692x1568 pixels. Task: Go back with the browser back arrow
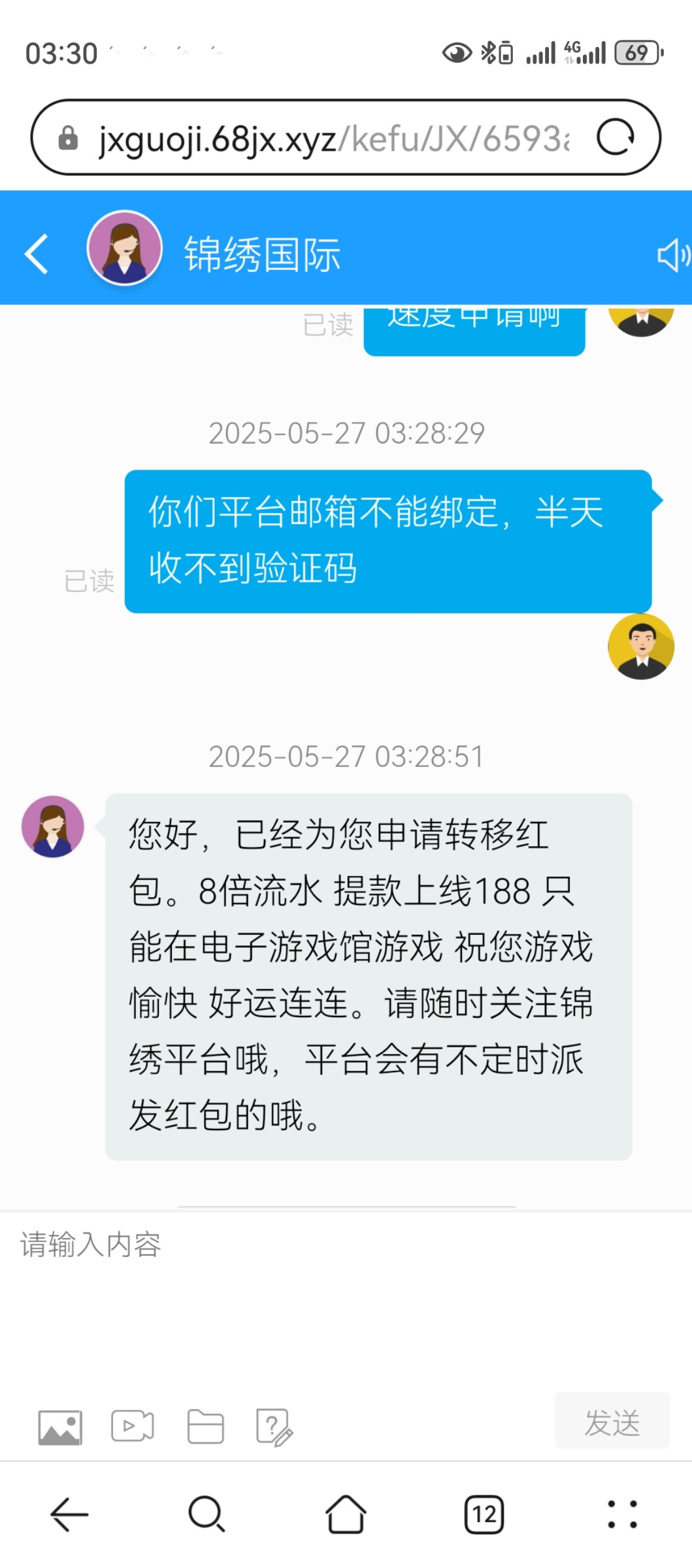(69, 1514)
